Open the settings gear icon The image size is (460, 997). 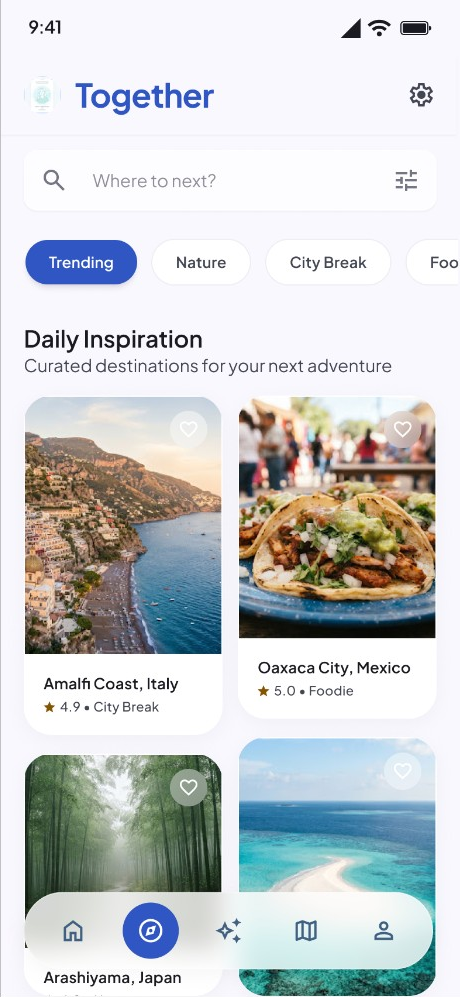421,95
